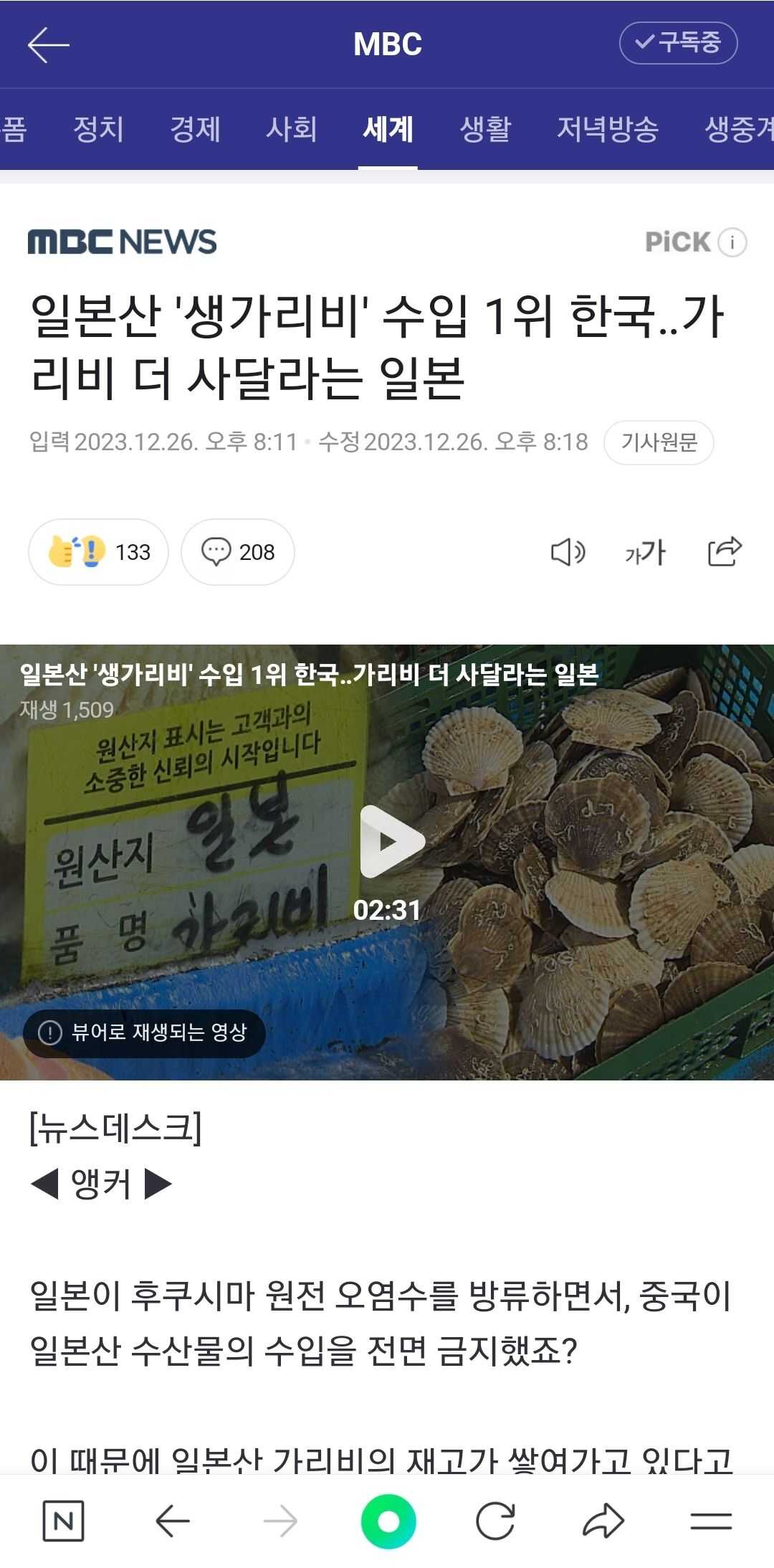
Task: Open reactions with 133 count
Action: pos(98,552)
